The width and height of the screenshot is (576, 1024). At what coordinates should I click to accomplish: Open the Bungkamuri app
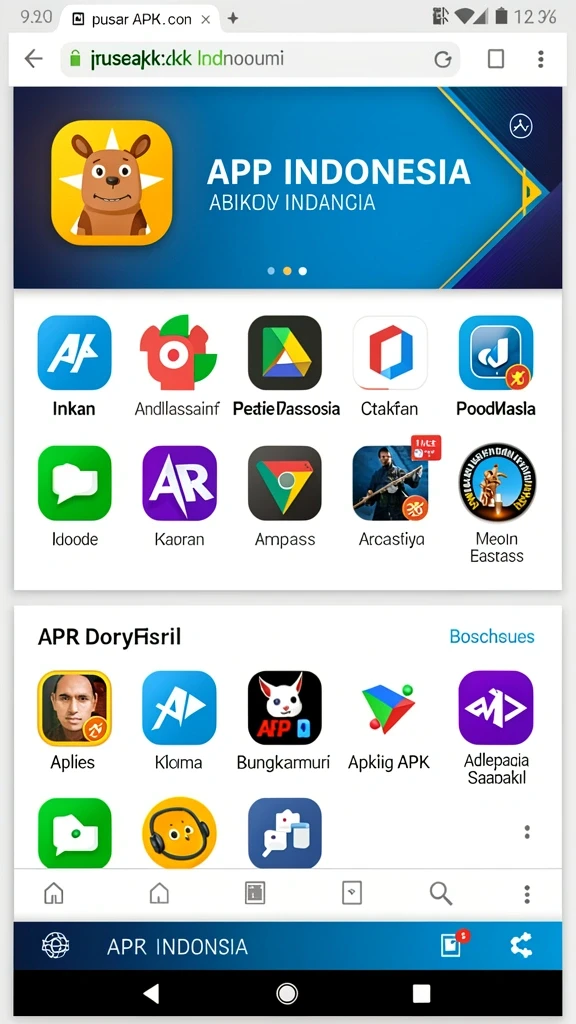point(283,722)
